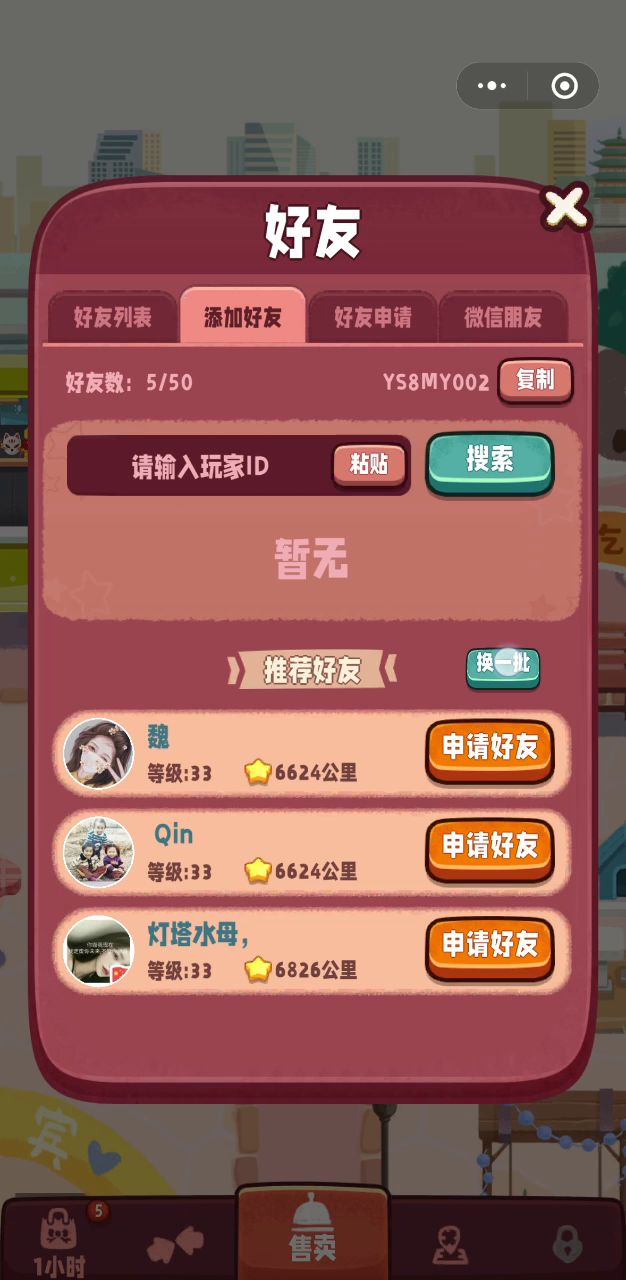Open the 好友申请 tab
The image size is (626, 1280).
point(372,318)
